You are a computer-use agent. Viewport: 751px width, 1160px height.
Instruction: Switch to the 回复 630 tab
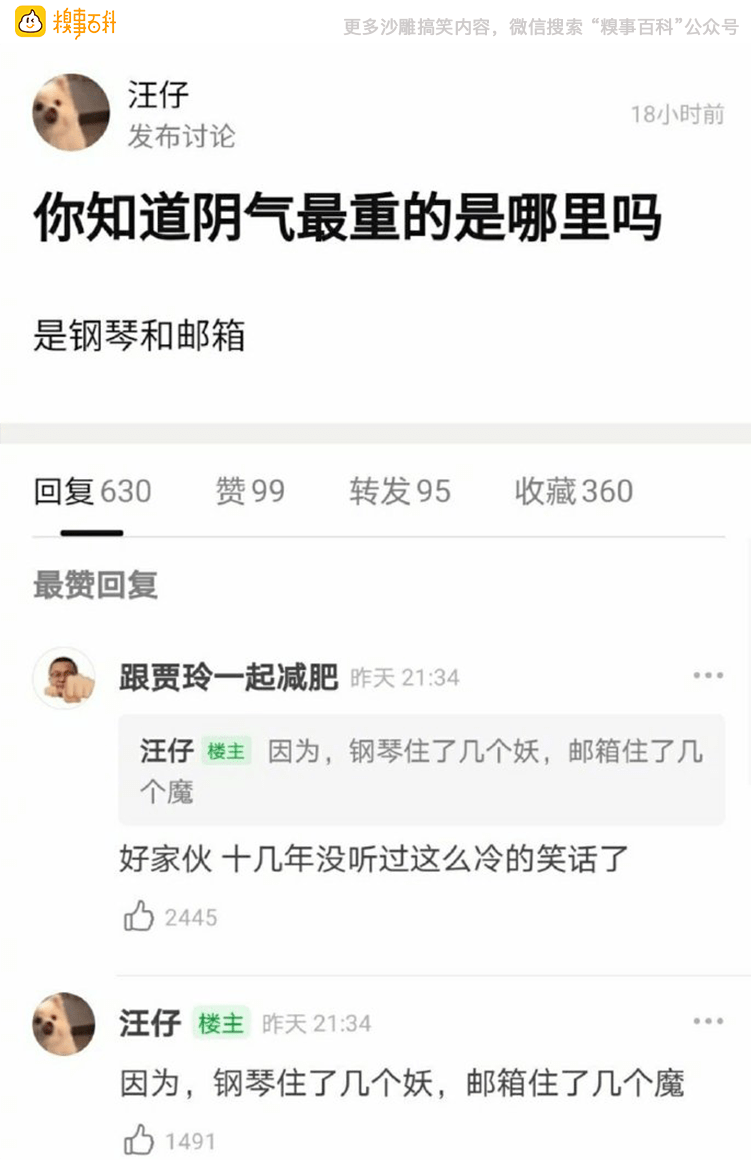click(x=92, y=492)
